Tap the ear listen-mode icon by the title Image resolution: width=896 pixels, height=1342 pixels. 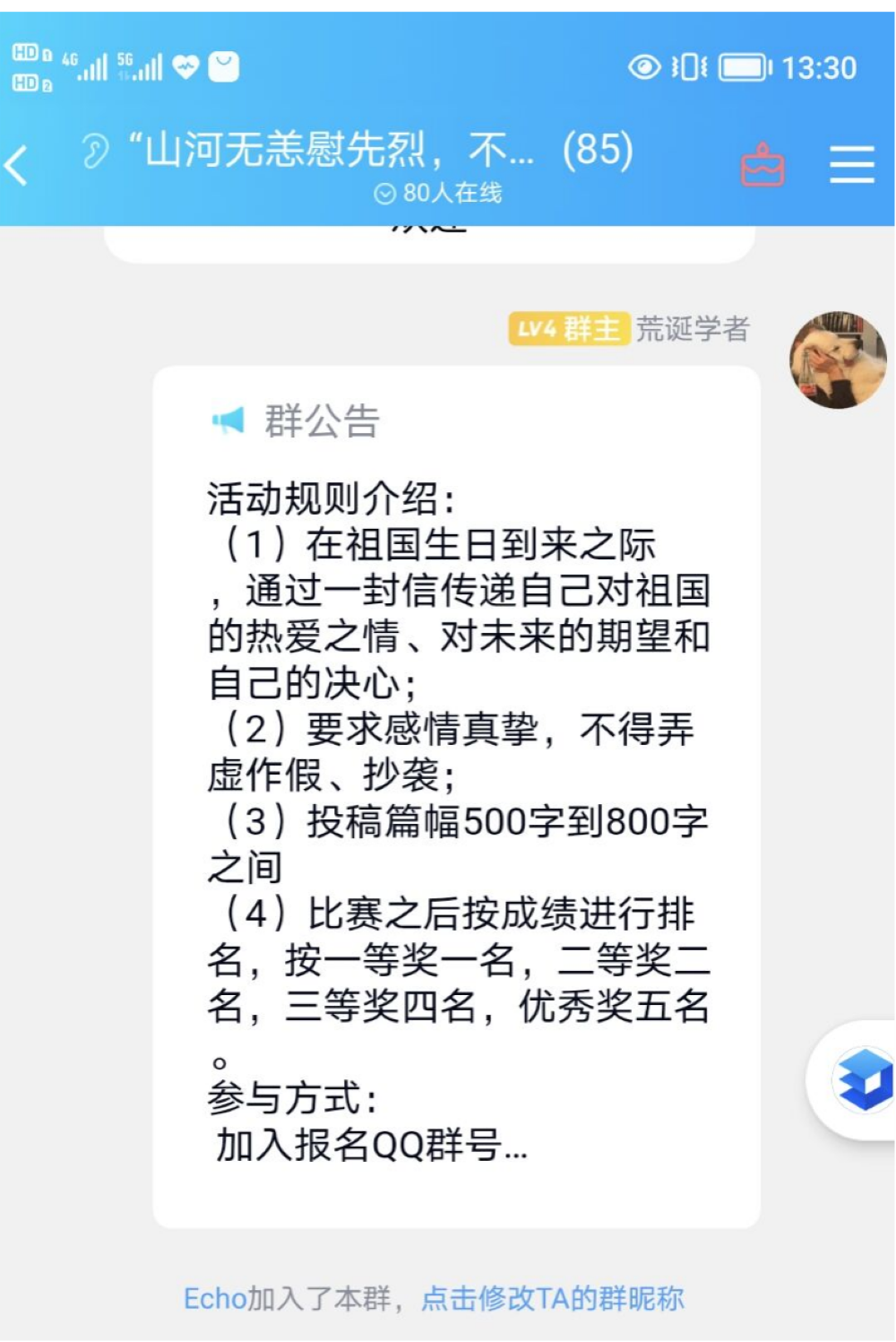click(95, 151)
